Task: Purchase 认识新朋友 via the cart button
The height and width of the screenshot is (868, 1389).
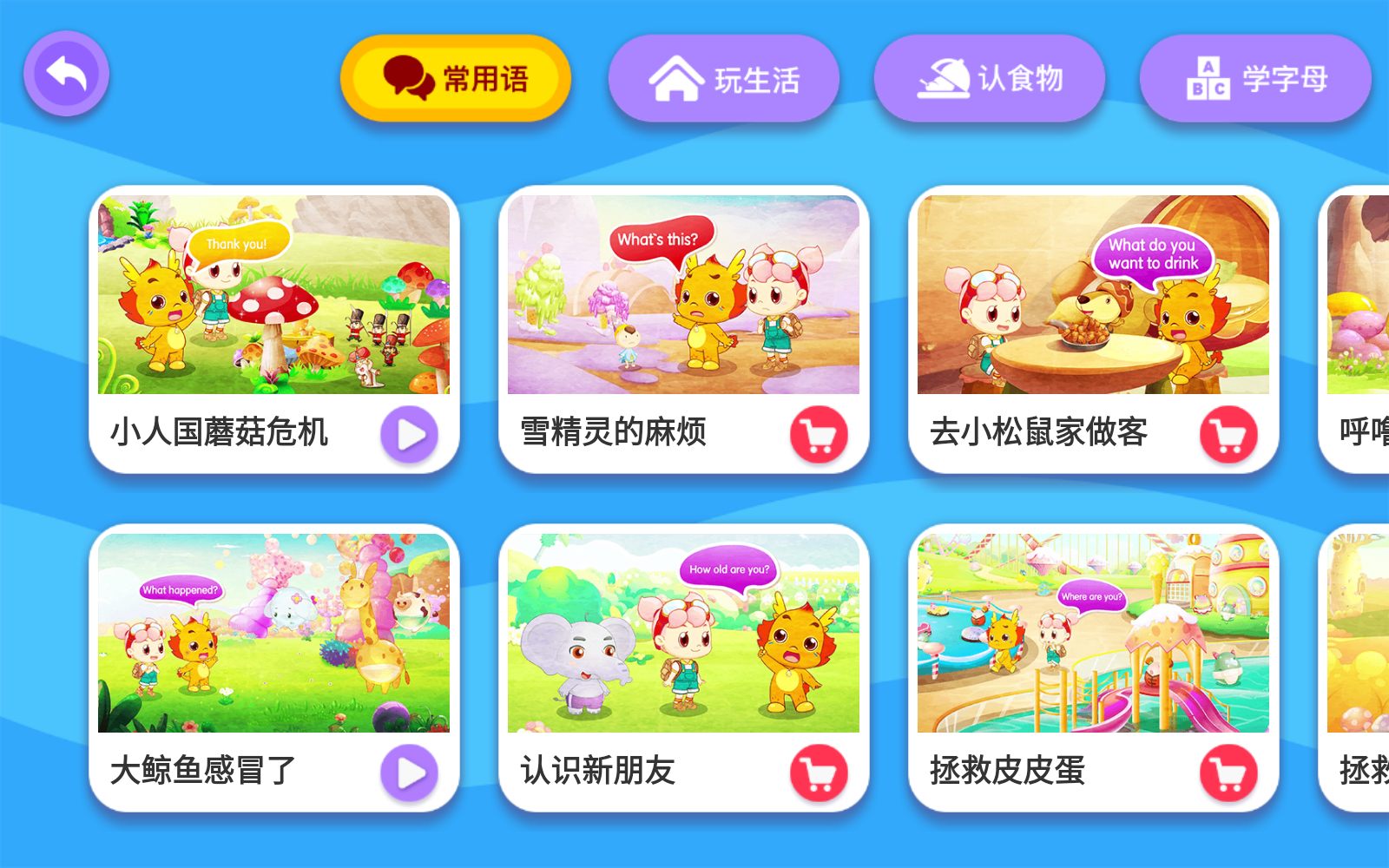Action: [819, 773]
